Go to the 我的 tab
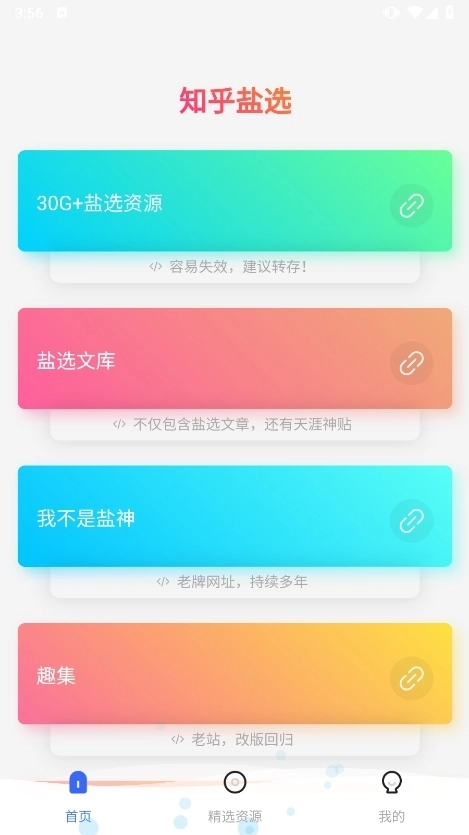Viewport: 469px width, 835px height. (391, 797)
